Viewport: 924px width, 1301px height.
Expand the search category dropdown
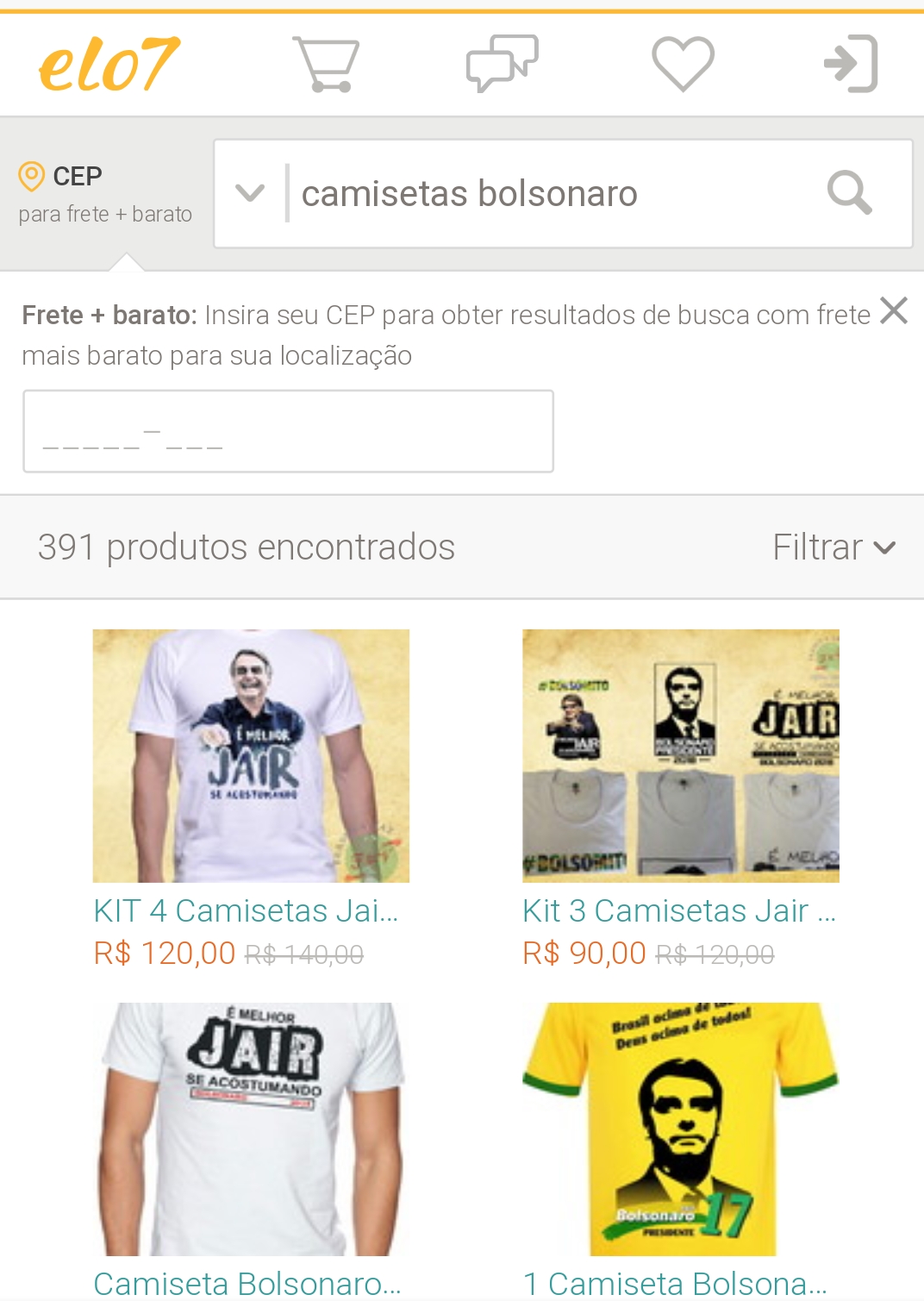[x=250, y=193]
